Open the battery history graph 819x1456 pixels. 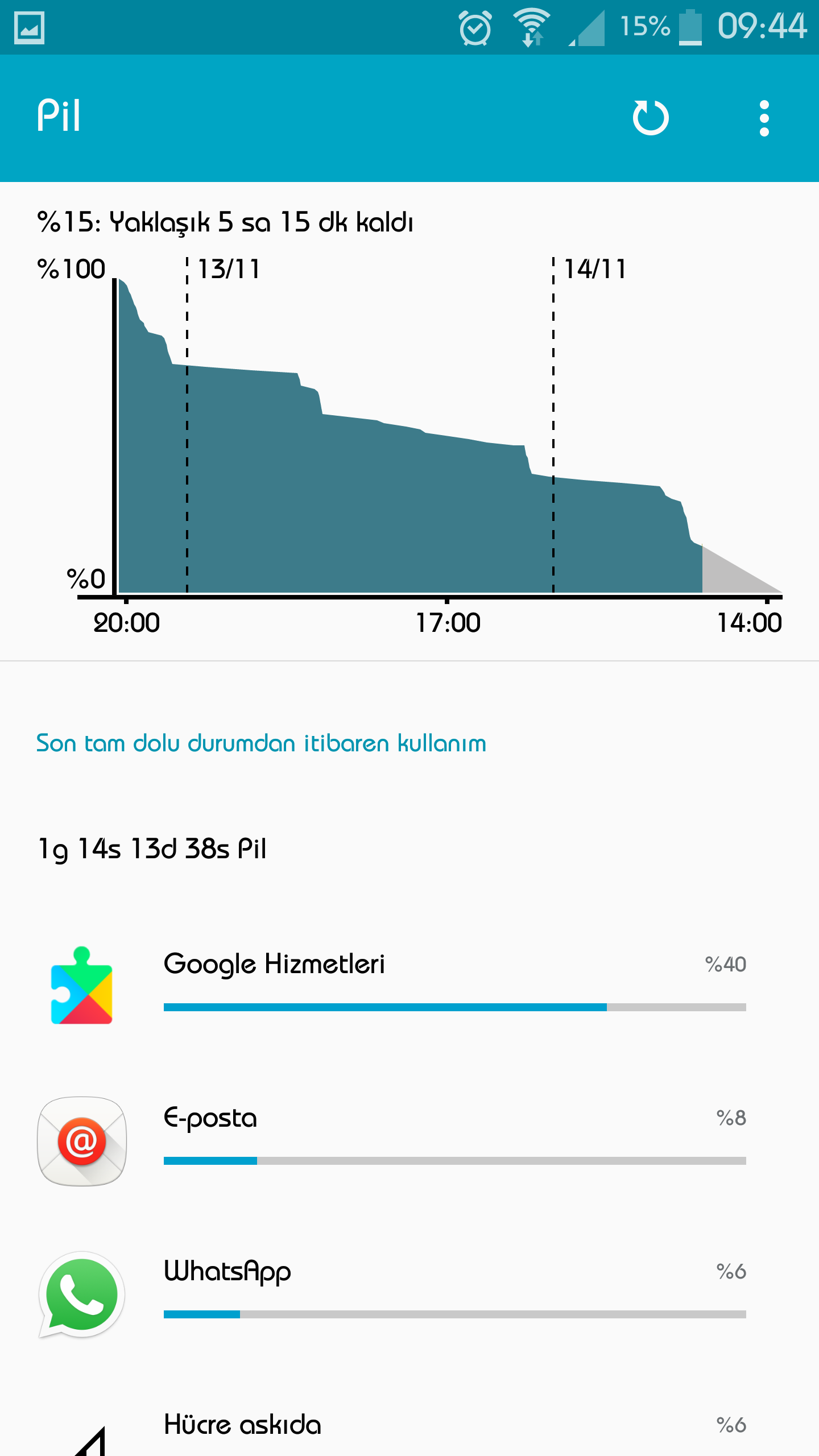pyautogui.click(x=409, y=432)
